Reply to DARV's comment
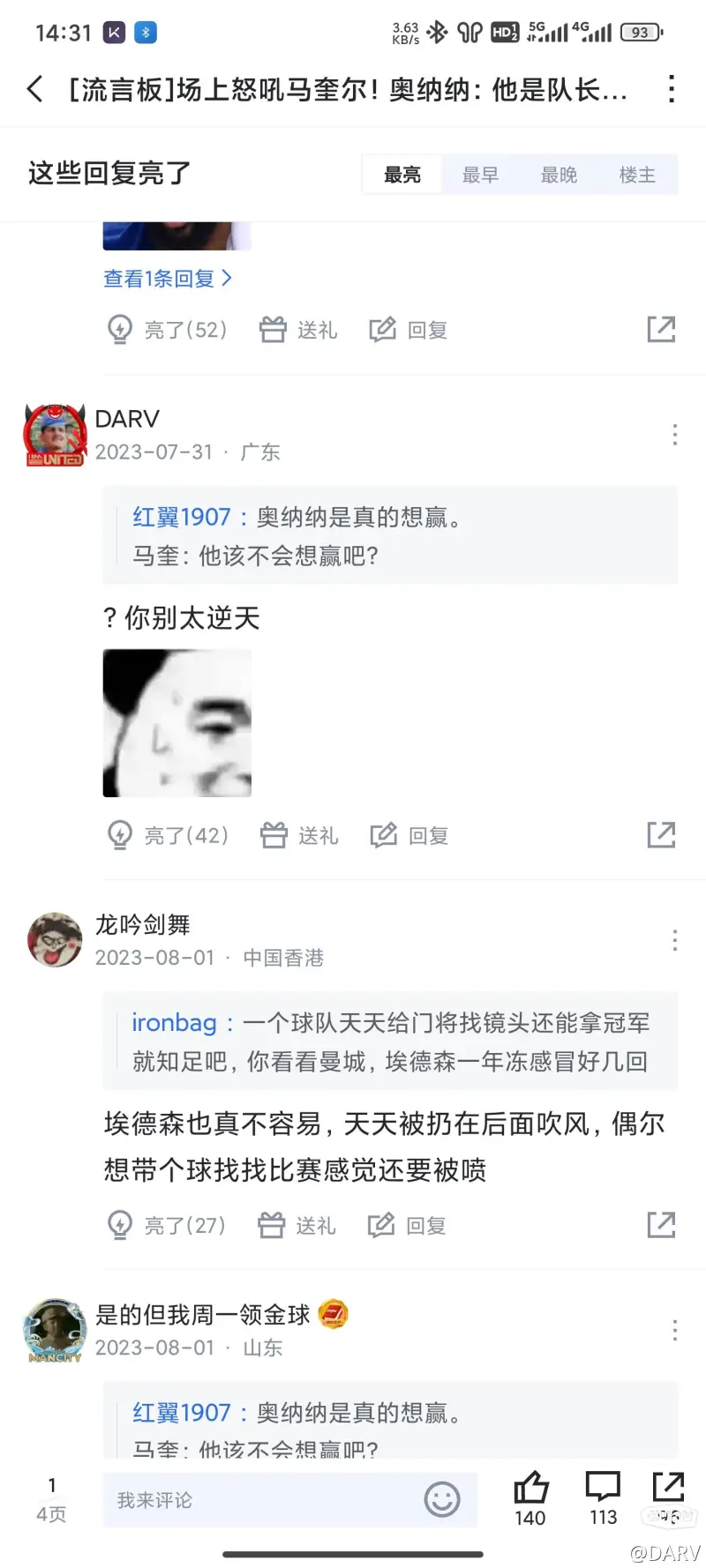 point(409,835)
